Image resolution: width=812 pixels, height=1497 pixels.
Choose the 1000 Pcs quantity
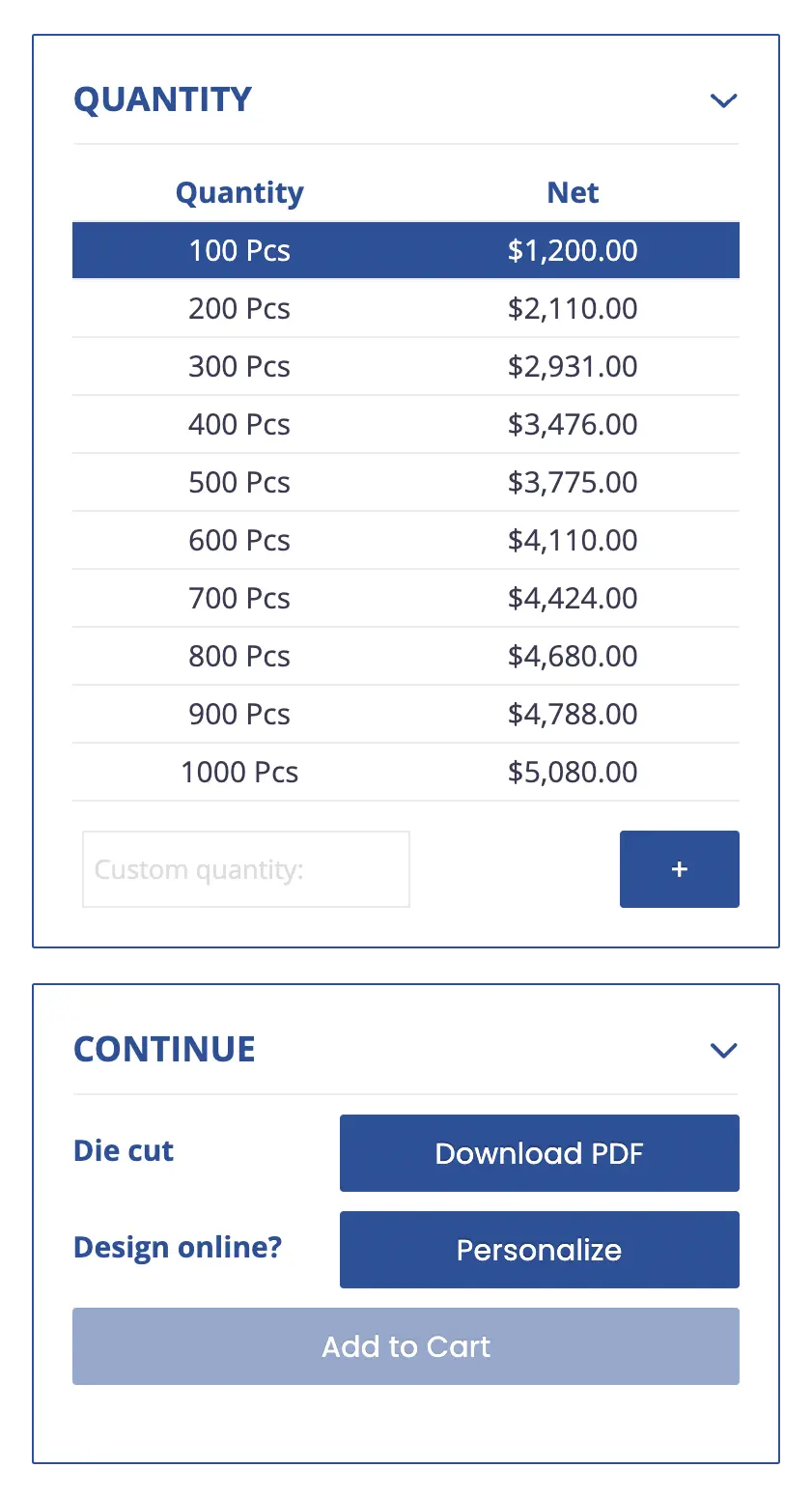coord(406,772)
